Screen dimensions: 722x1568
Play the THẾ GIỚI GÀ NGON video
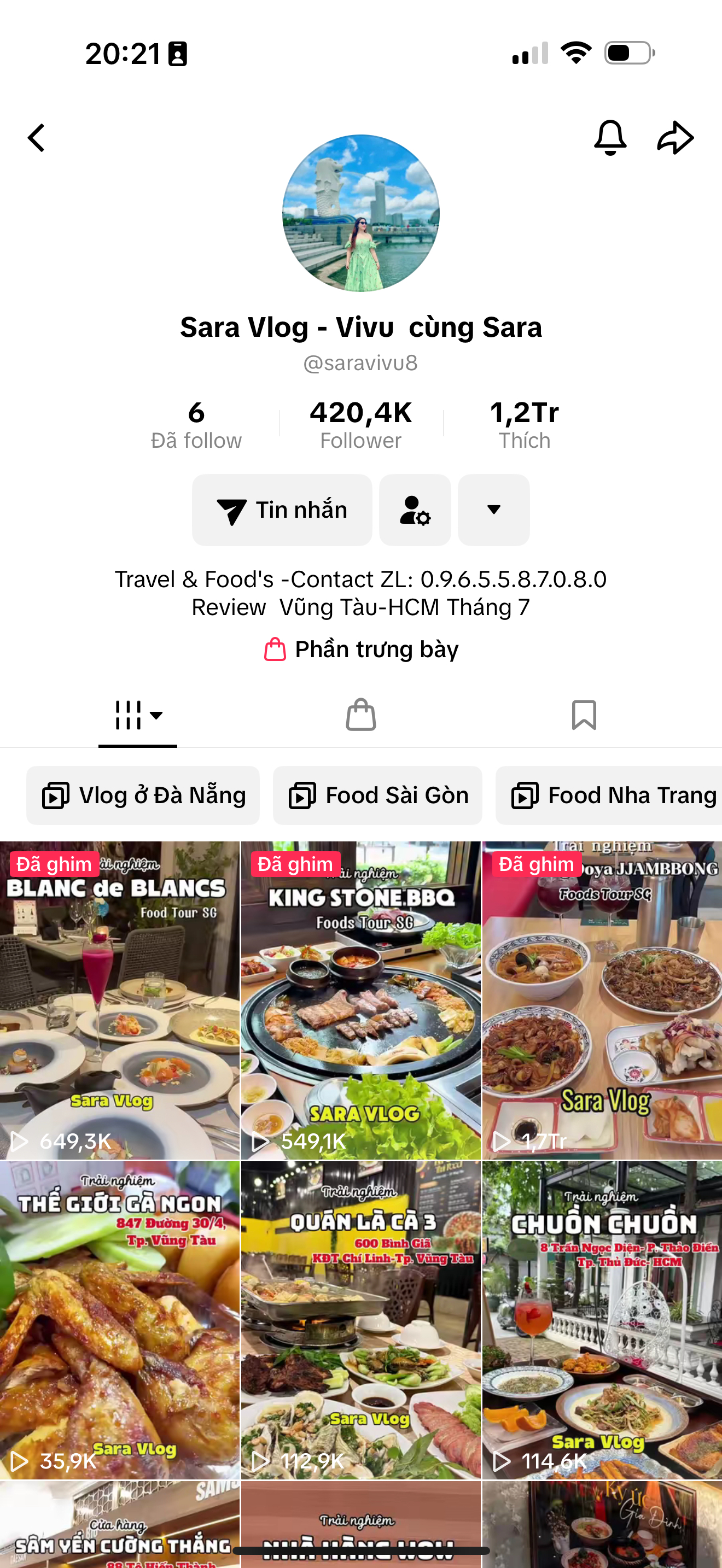[x=119, y=1321]
